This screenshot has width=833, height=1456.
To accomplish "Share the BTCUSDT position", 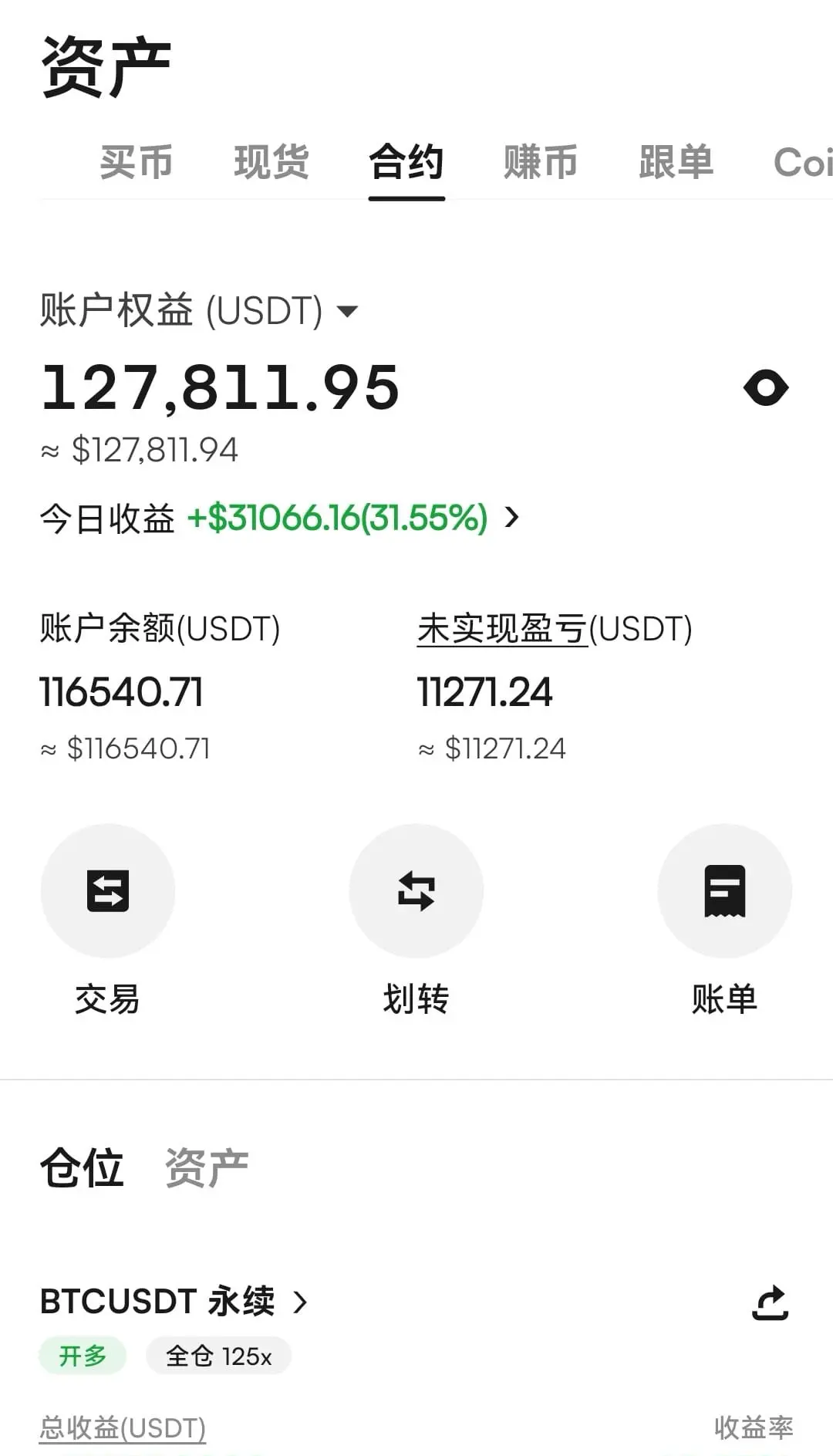I will point(771,1302).
